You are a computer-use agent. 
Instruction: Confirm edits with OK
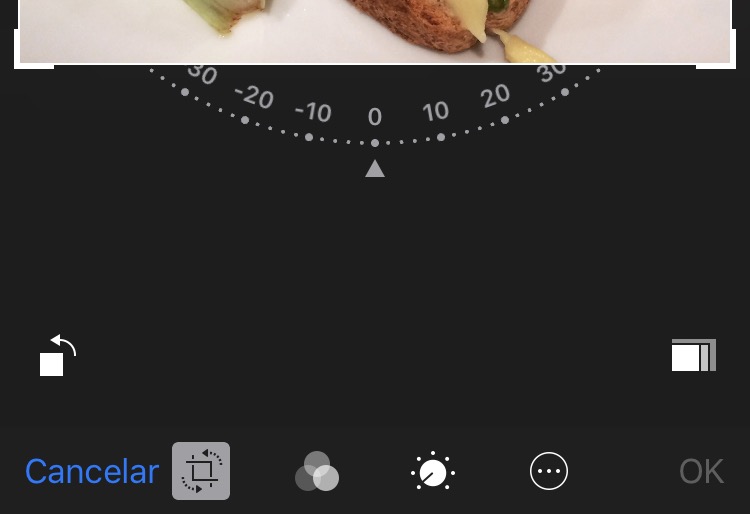coord(702,471)
